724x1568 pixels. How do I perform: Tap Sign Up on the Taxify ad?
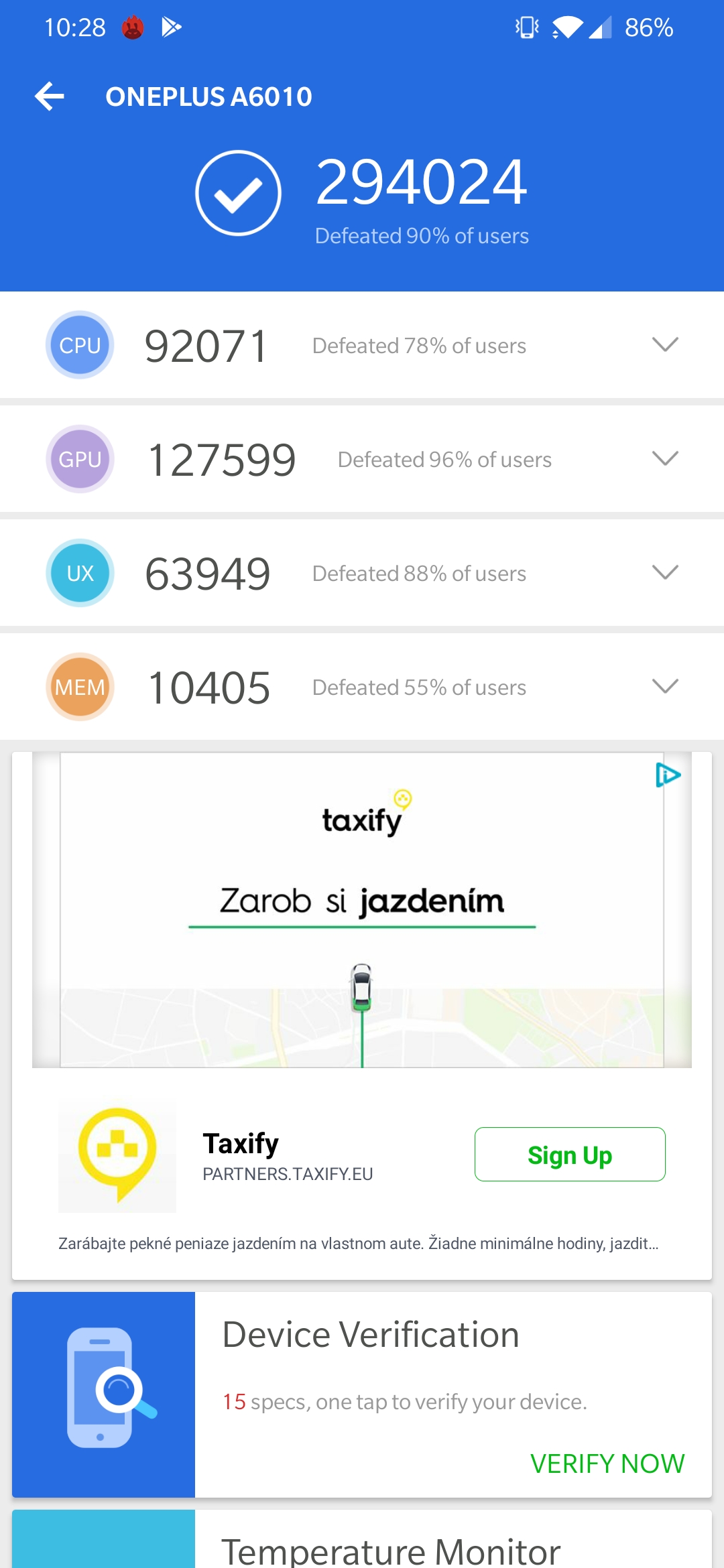pos(570,1155)
